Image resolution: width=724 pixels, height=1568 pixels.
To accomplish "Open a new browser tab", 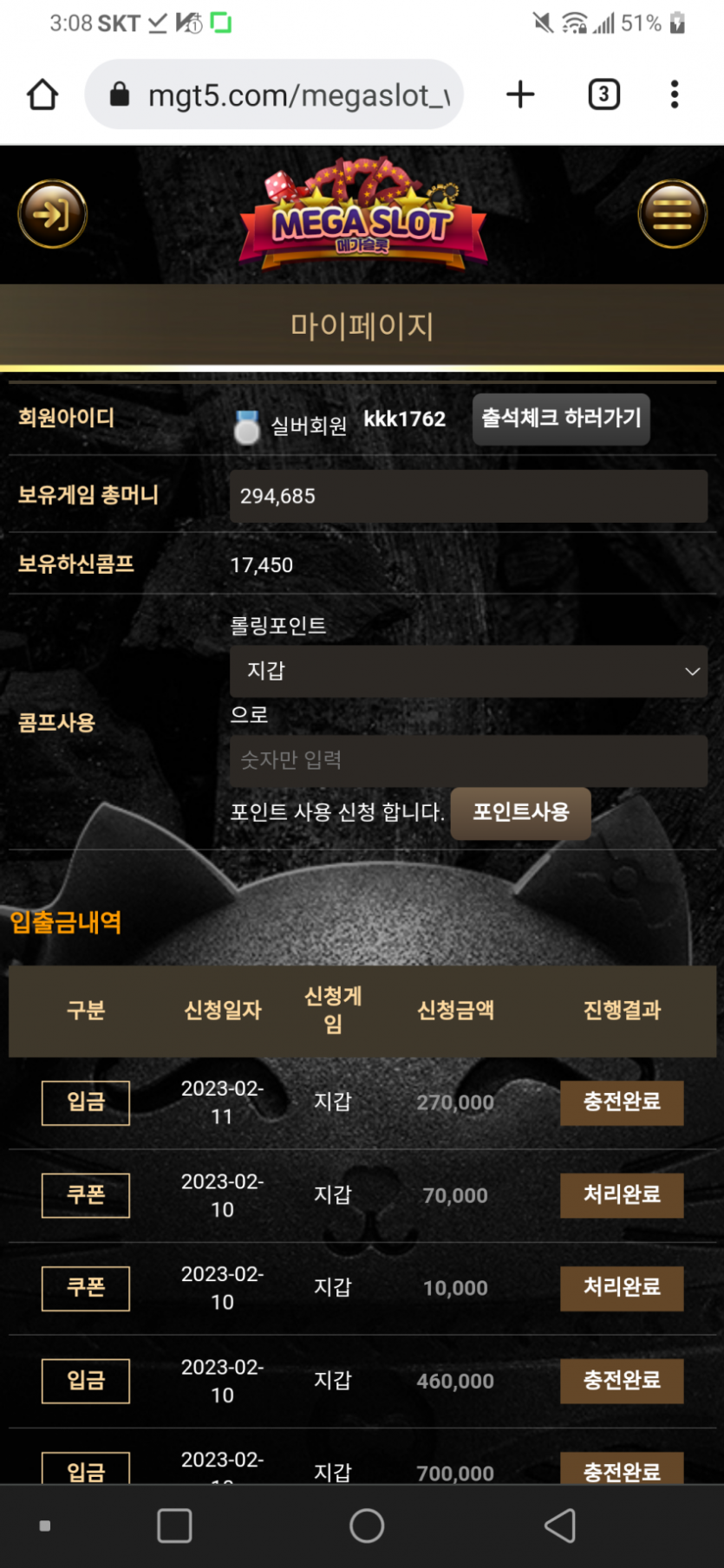I will [520, 94].
